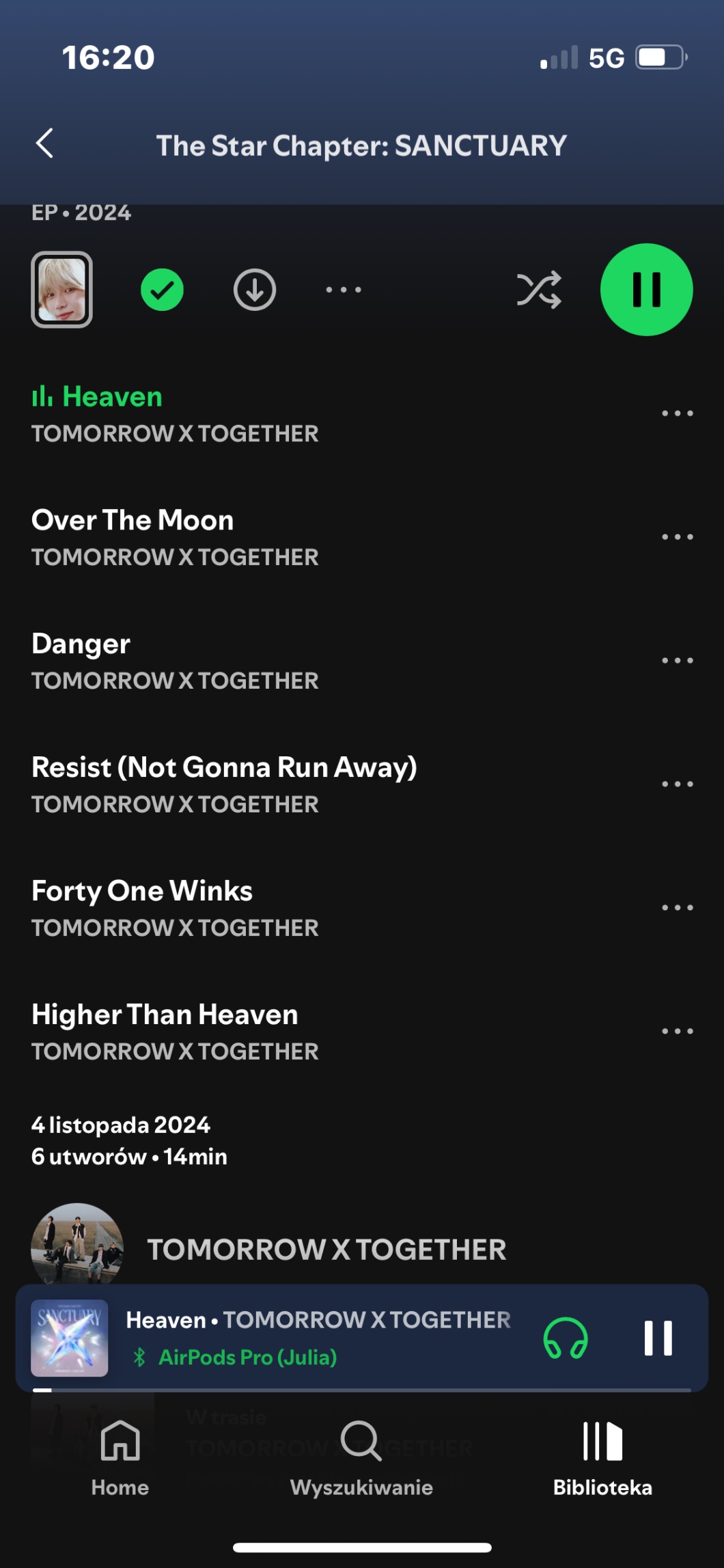The height and width of the screenshot is (1568, 724).
Task: Start Resist (Not Gonna Run Away)
Action: click(x=224, y=768)
